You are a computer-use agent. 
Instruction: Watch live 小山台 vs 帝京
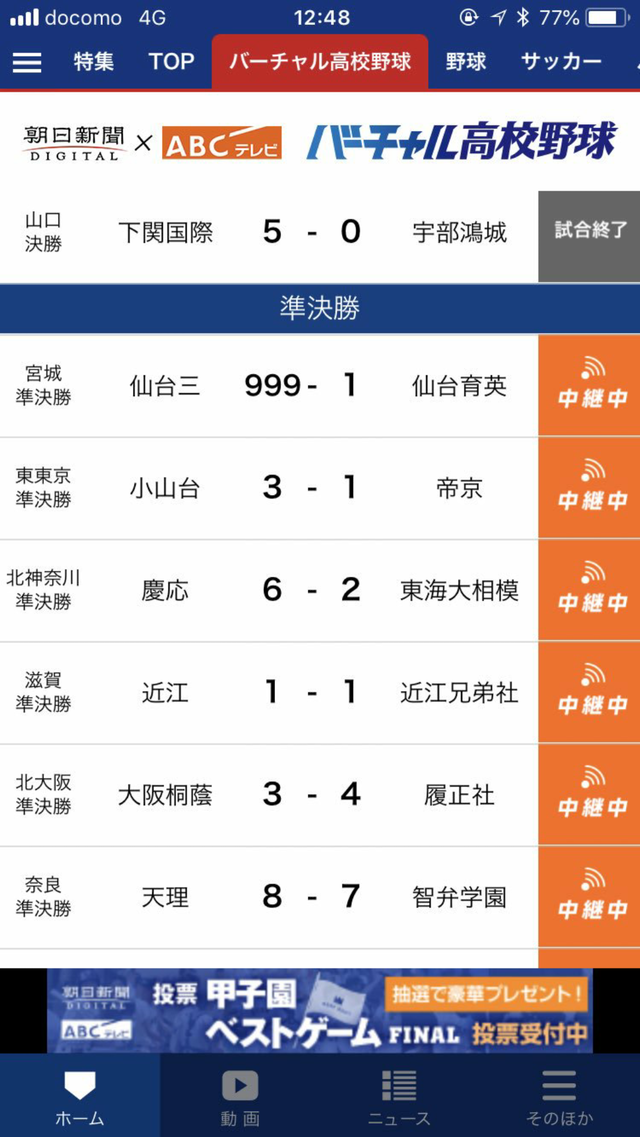(x=589, y=488)
